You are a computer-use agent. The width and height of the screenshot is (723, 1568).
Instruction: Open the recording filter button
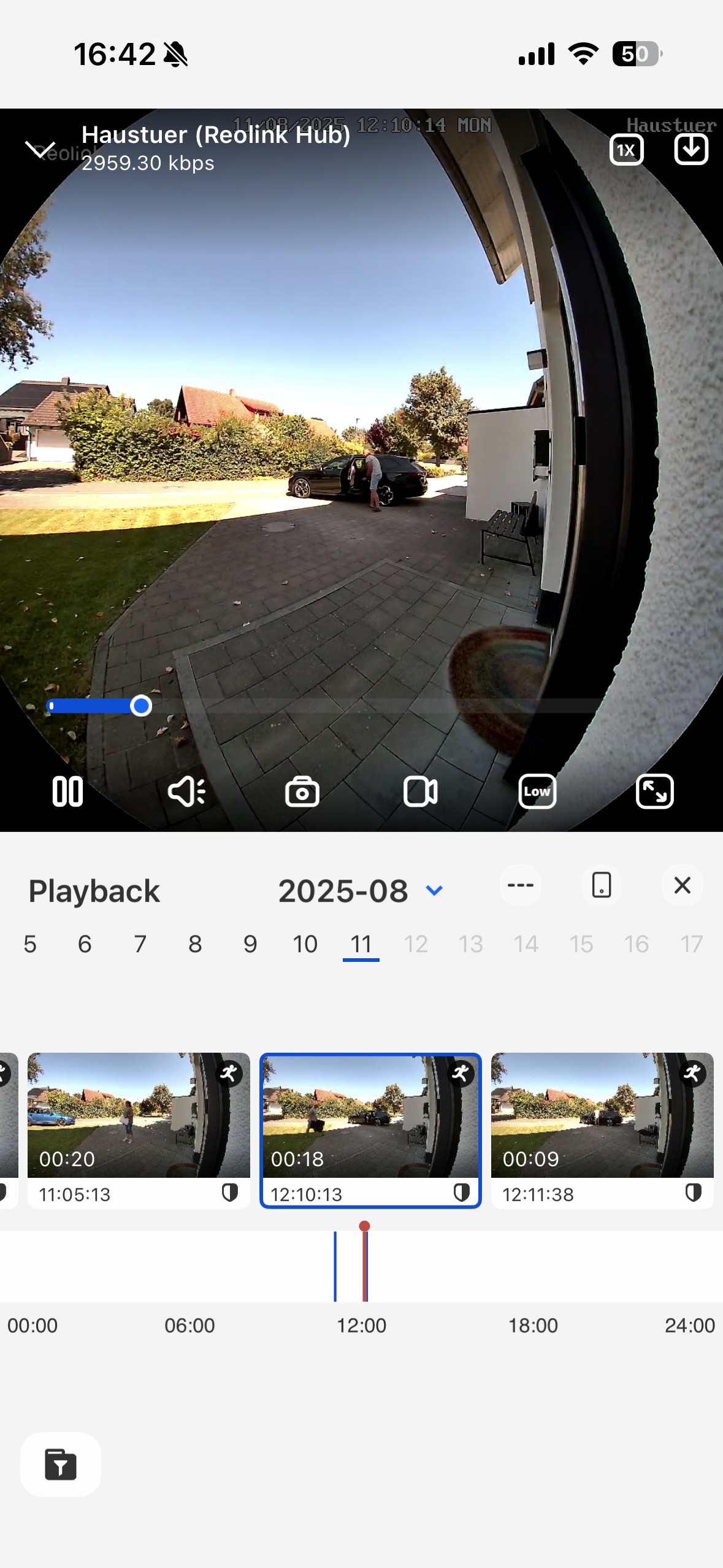click(x=61, y=1464)
